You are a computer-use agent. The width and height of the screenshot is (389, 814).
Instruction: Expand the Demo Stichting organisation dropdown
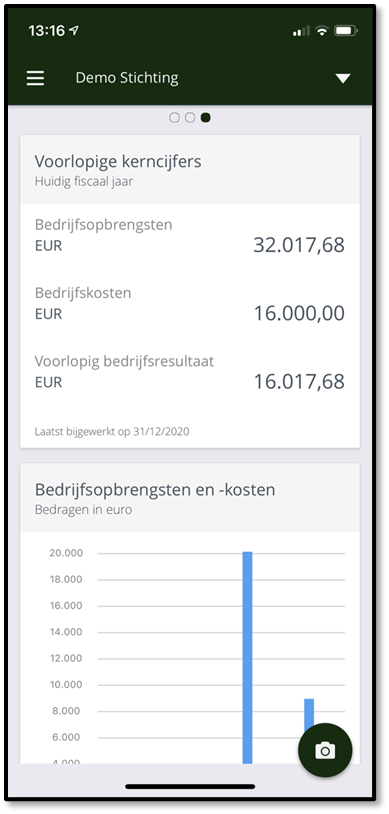click(343, 78)
